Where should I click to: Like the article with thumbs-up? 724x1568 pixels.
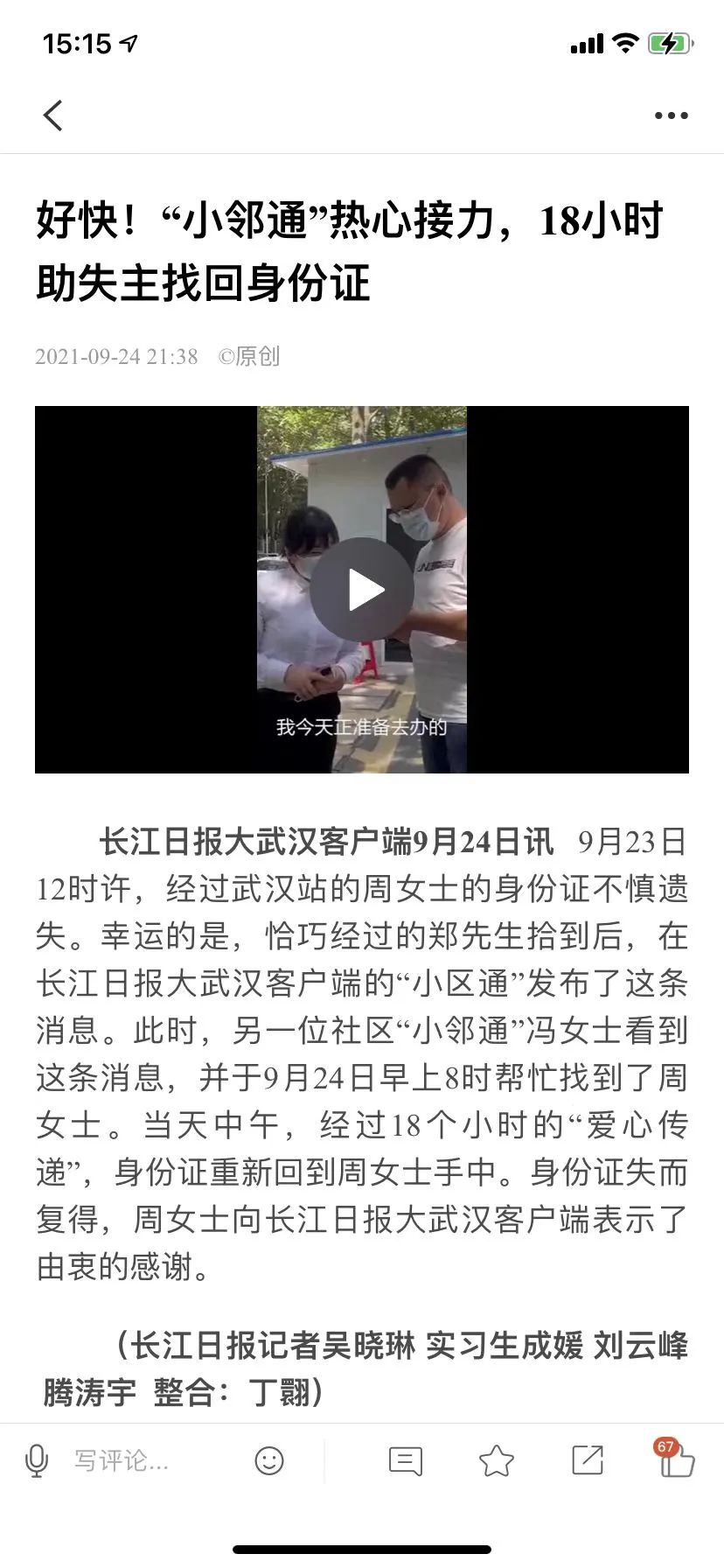pos(676,1460)
